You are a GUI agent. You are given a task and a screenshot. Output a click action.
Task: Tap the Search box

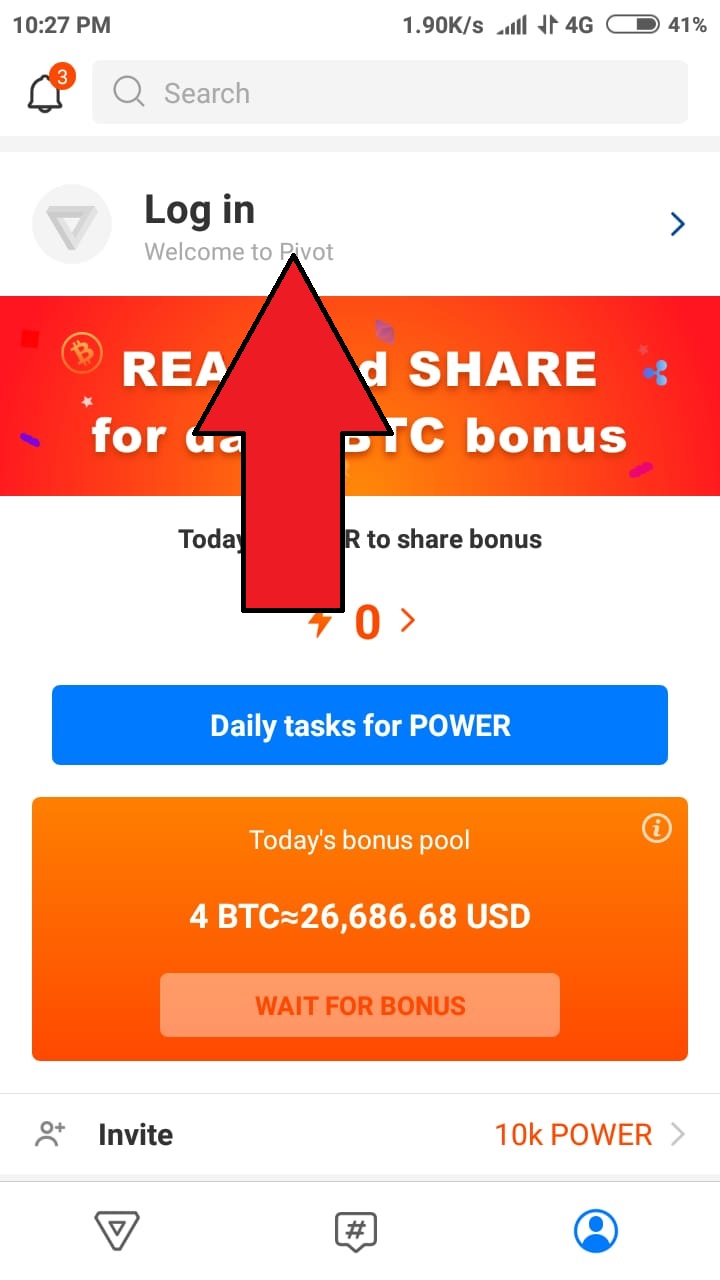tap(390, 93)
